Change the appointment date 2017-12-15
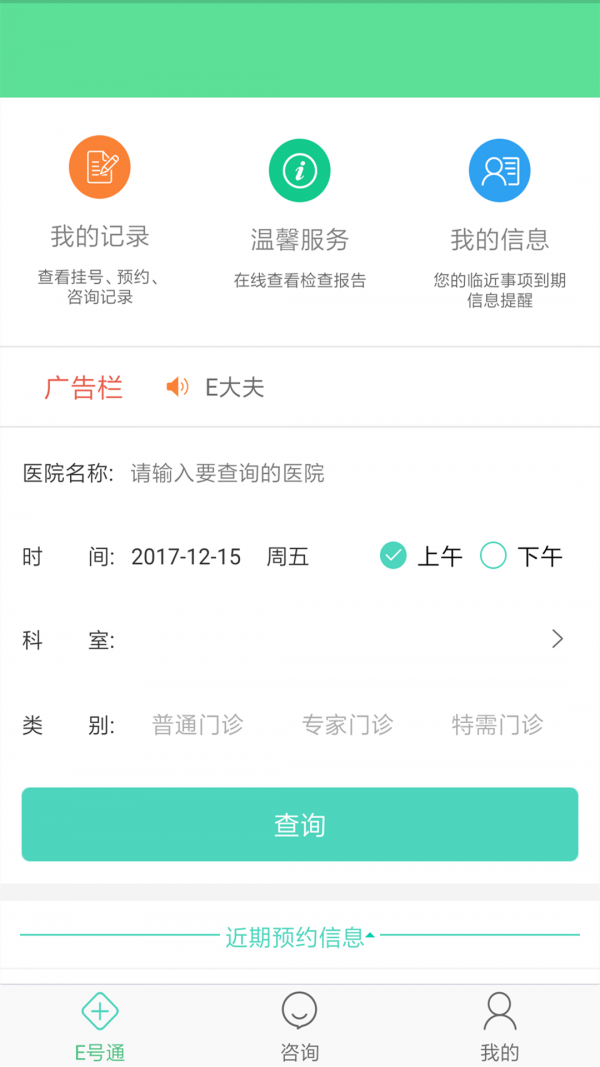 [186, 557]
